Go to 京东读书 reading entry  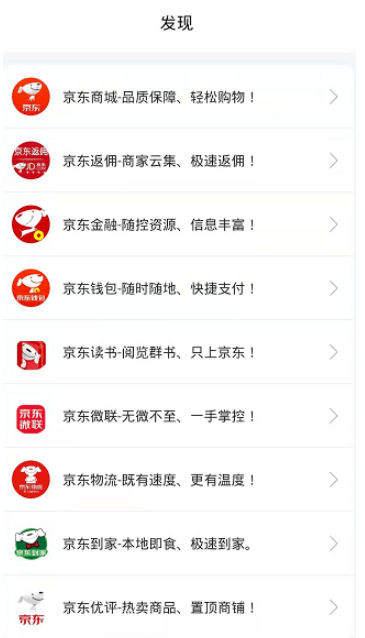tap(178, 352)
